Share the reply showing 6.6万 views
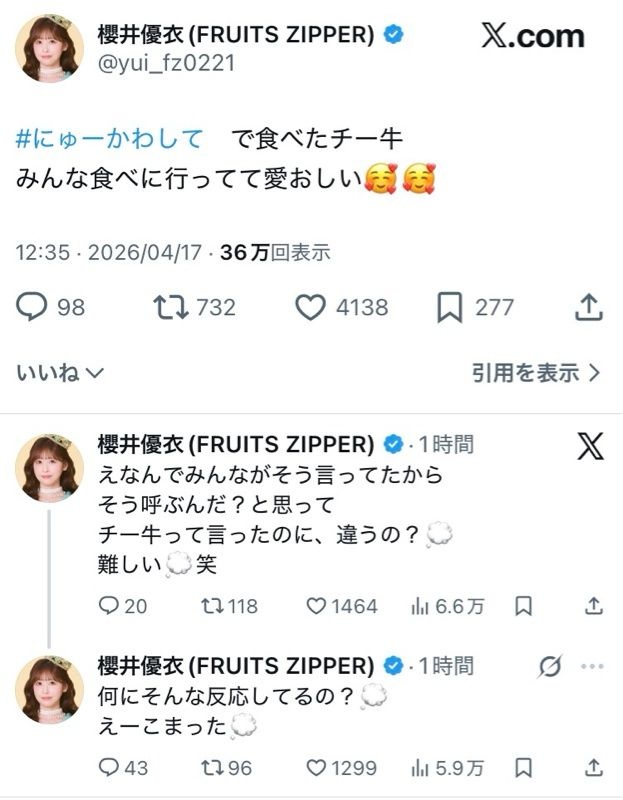Screen dimensions: 623x800 (593, 606)
